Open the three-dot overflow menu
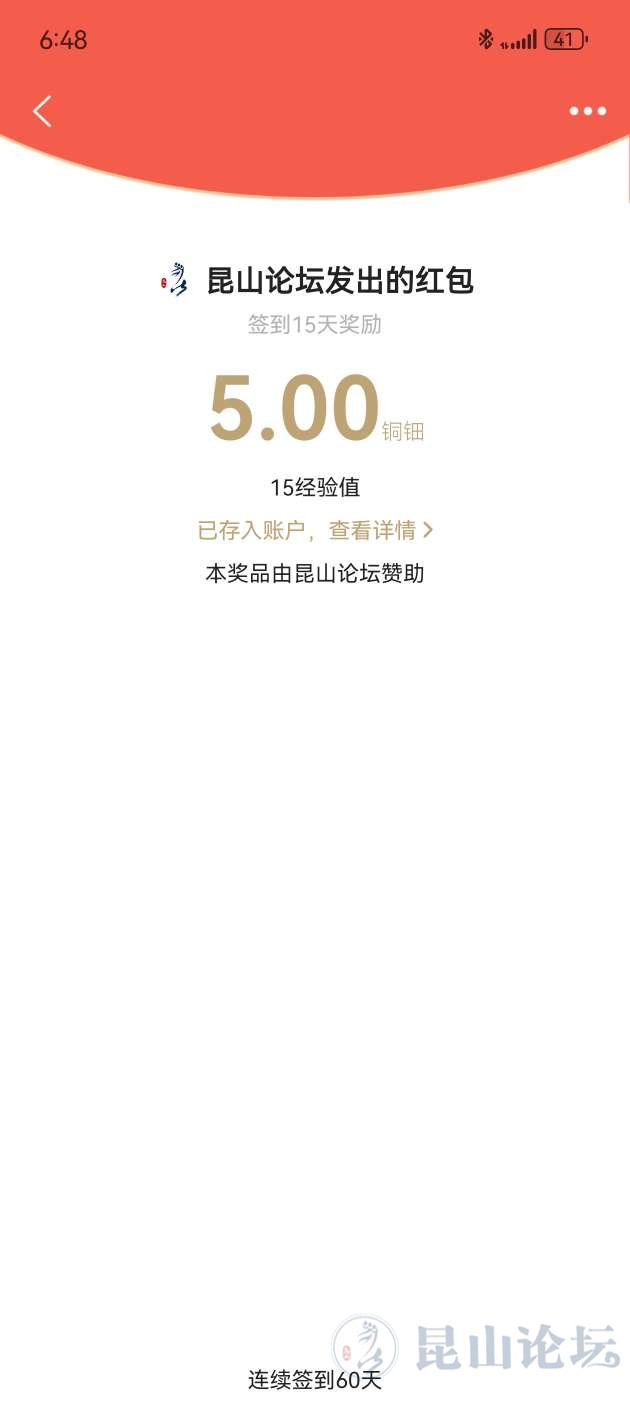The height and width of the screenshot is (1422, 630). click(x=587, y=111)
